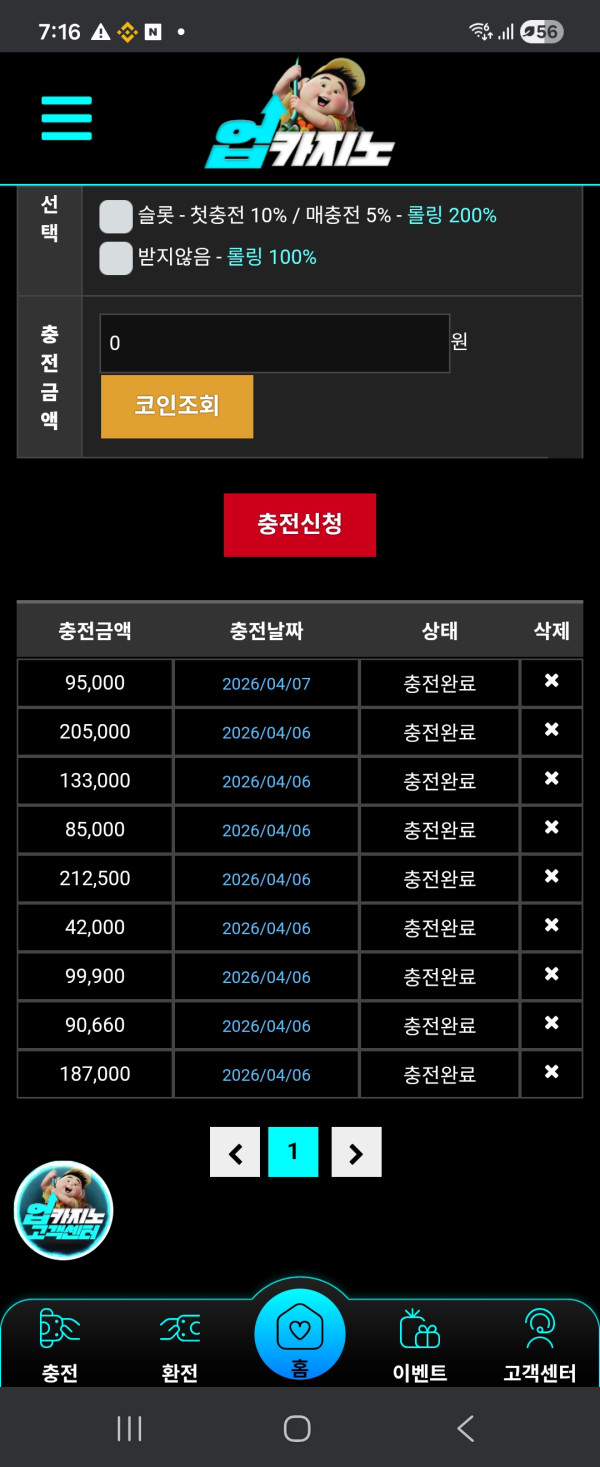Tap the system back button
Screen dimensions: 600x1467
pyautogui.click(x=465, y=1429)
